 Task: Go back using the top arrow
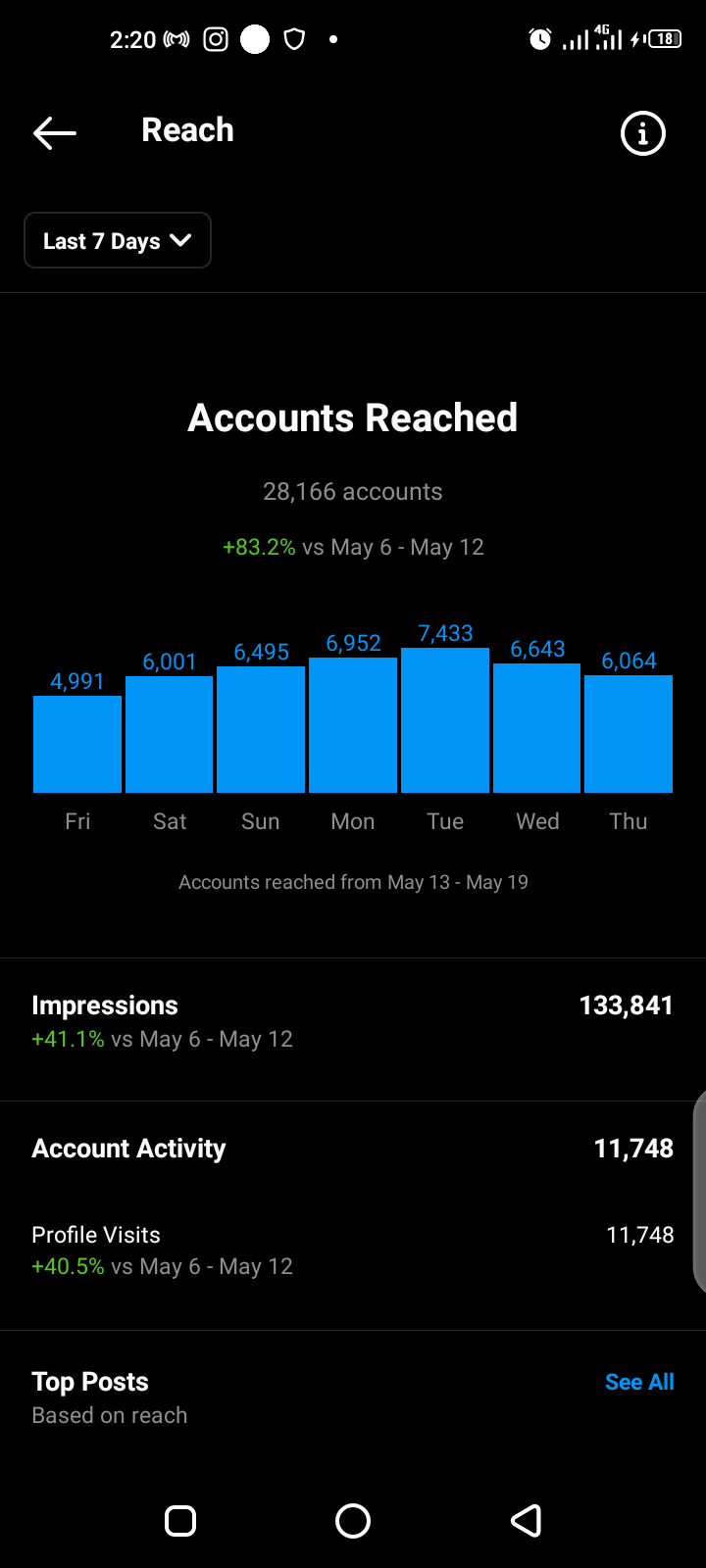click(x=55, y=132)
